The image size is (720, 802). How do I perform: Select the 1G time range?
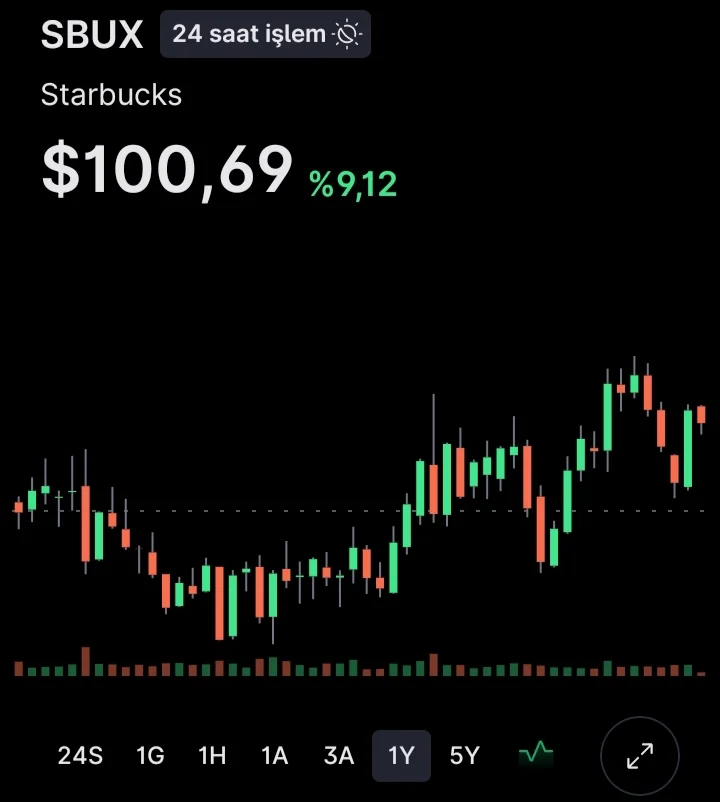tap(150, 755)
